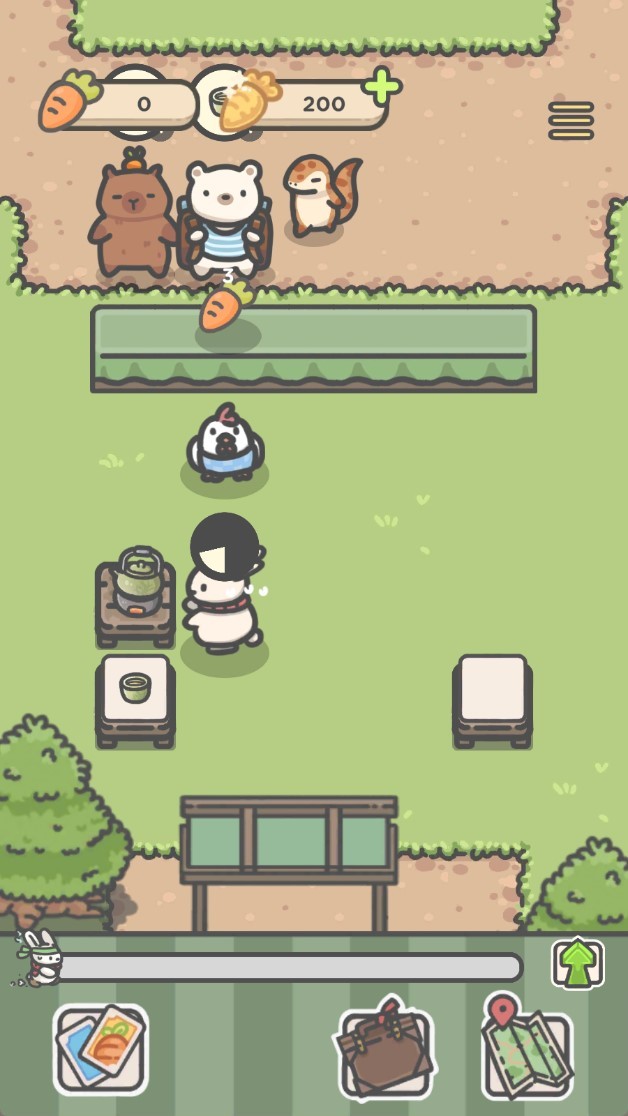This screenshot has height=1116, width=628.
Task: Add more golden carrots with the plus button
Action: coord(381,88)
